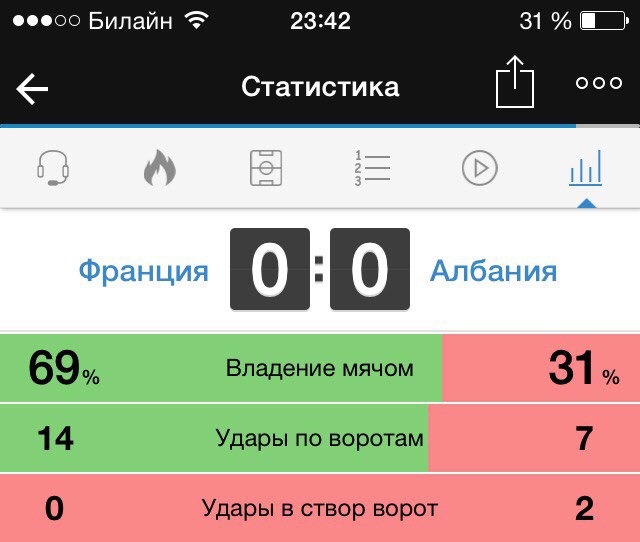
Task: Switch to the video play tab
Action: click(479, 168)
